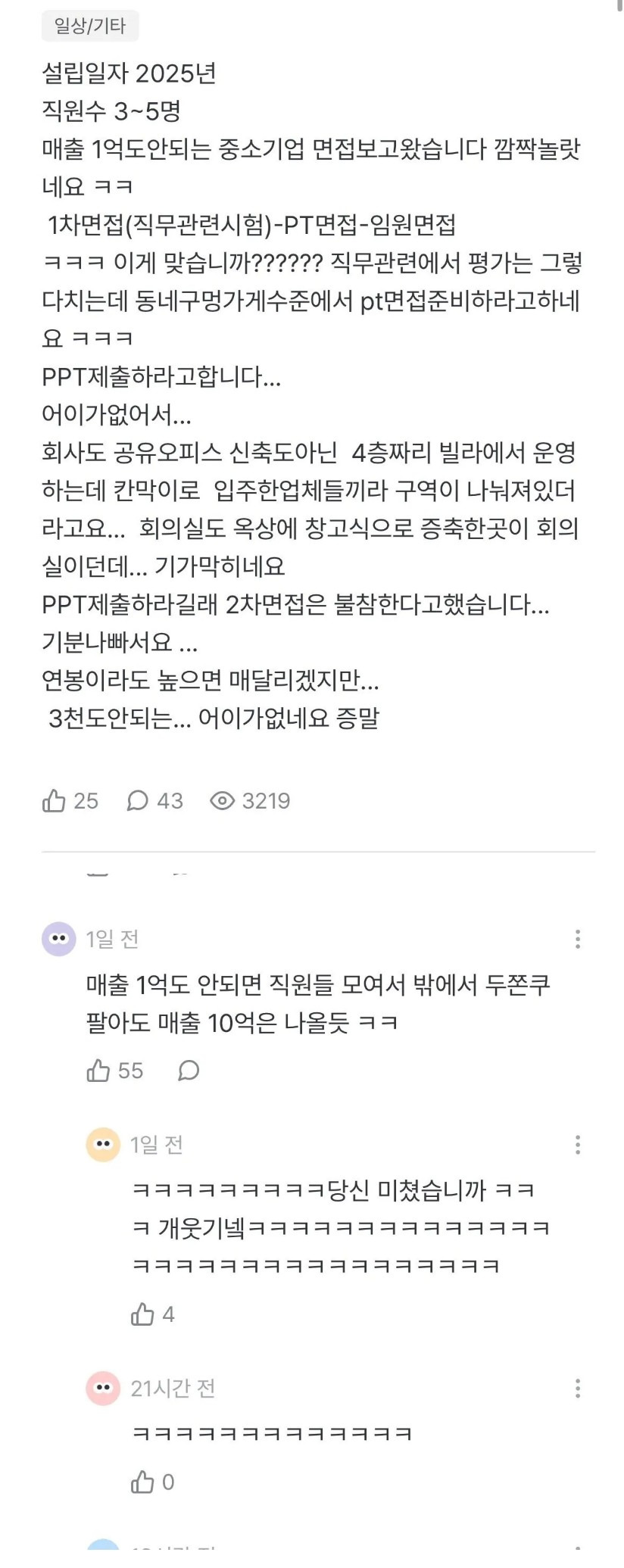This screenshot has width=624, height=1568.
Task: Toggle like on the ㅋㅋㅋ comment showing 0
Action: (x=144, y=1482)
